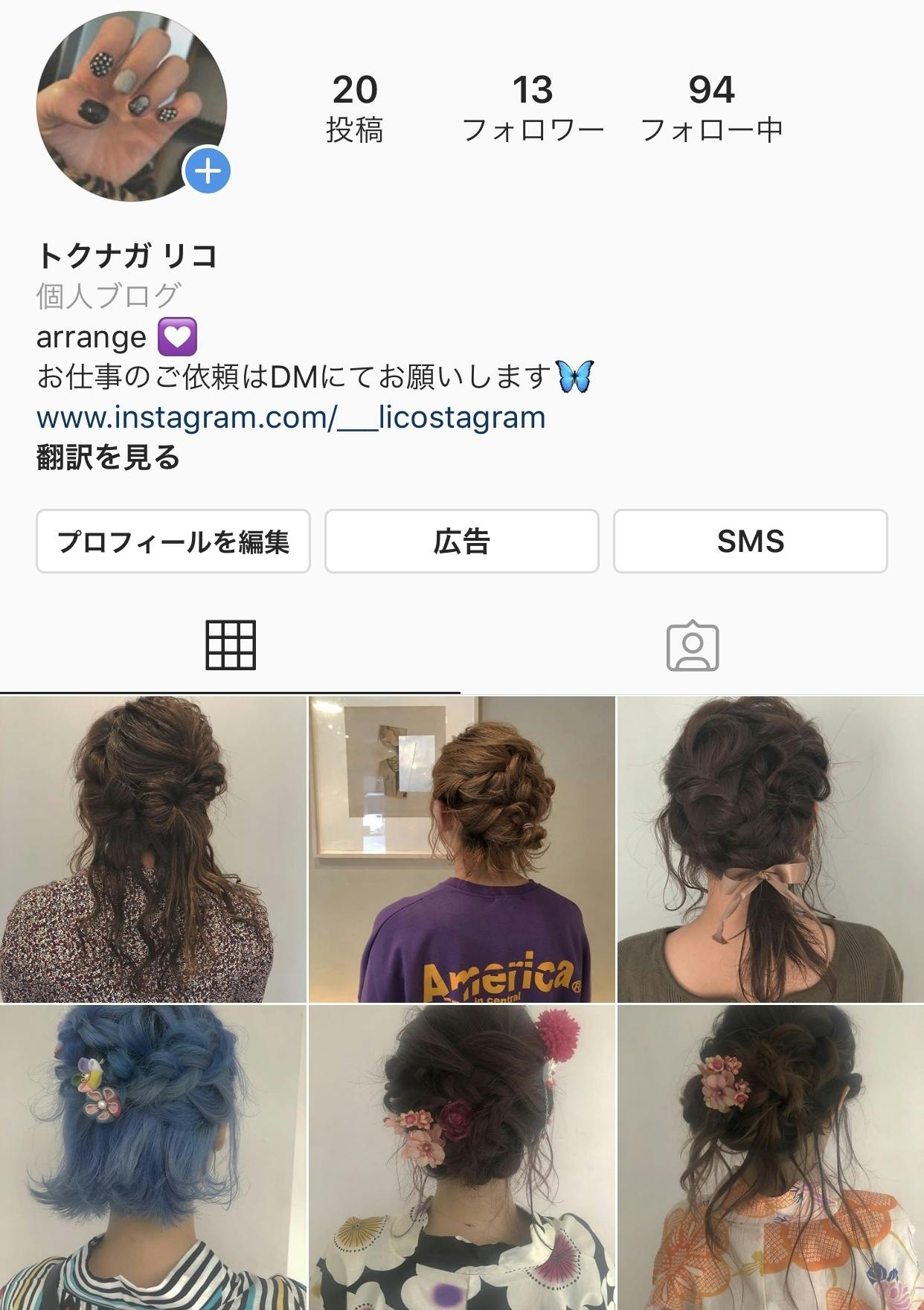This screenshot has height=1310, width=924.
Task: Switch to the tagged photos tab
Action: pos(693,645)
